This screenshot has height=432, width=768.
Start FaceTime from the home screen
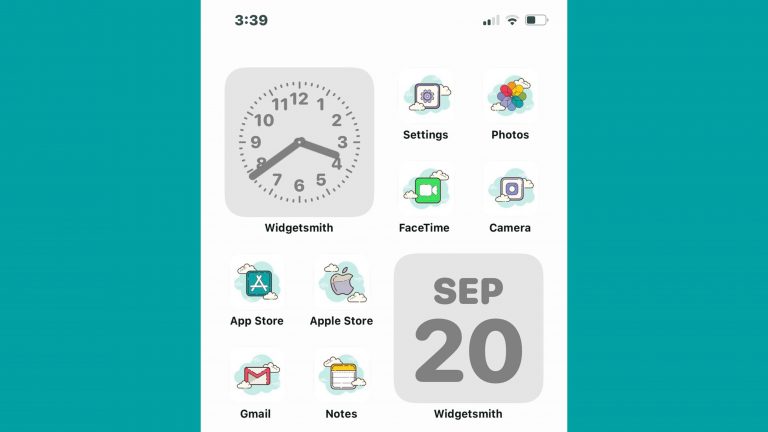pos(426,189)
